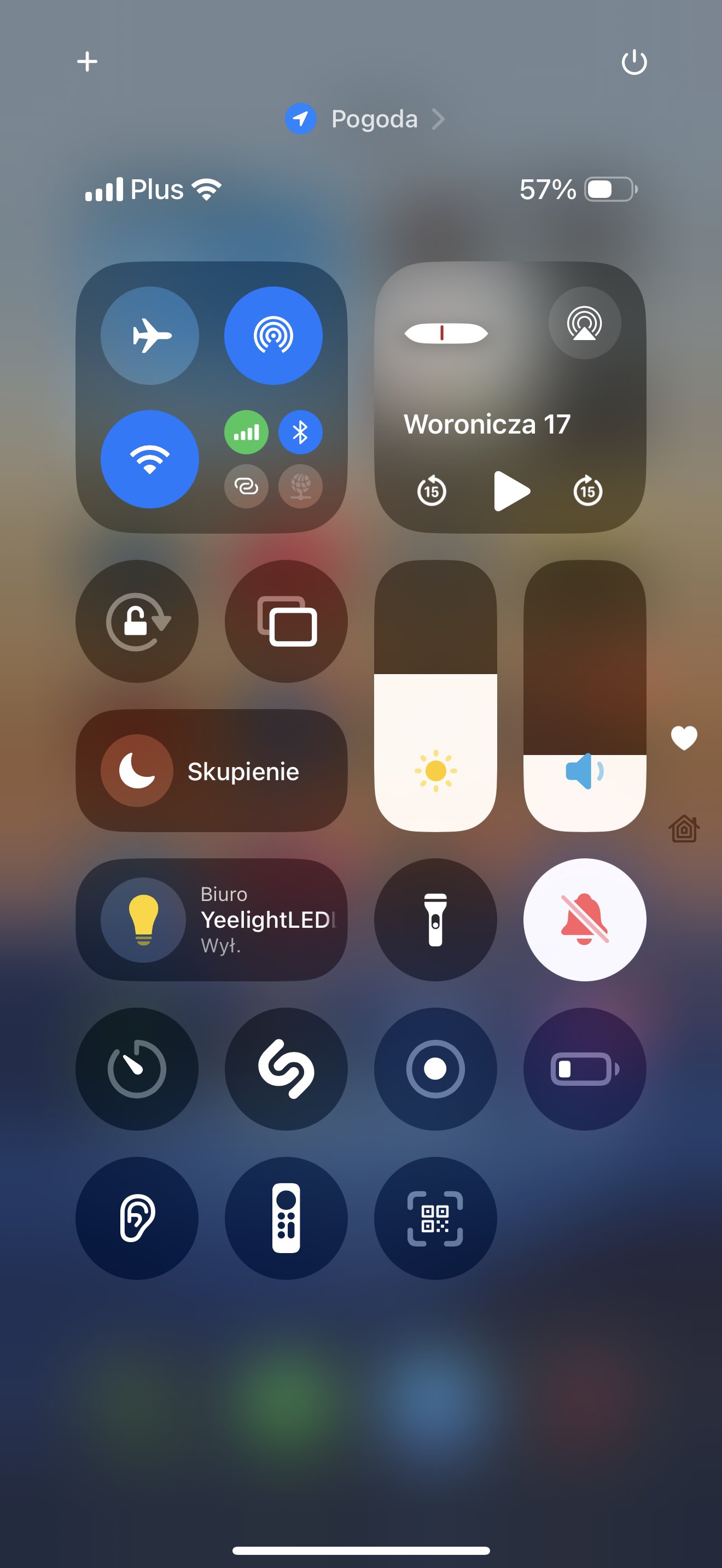Open screen mirroring
This screenshot has width=722, height=1568.
pos(286,622)
